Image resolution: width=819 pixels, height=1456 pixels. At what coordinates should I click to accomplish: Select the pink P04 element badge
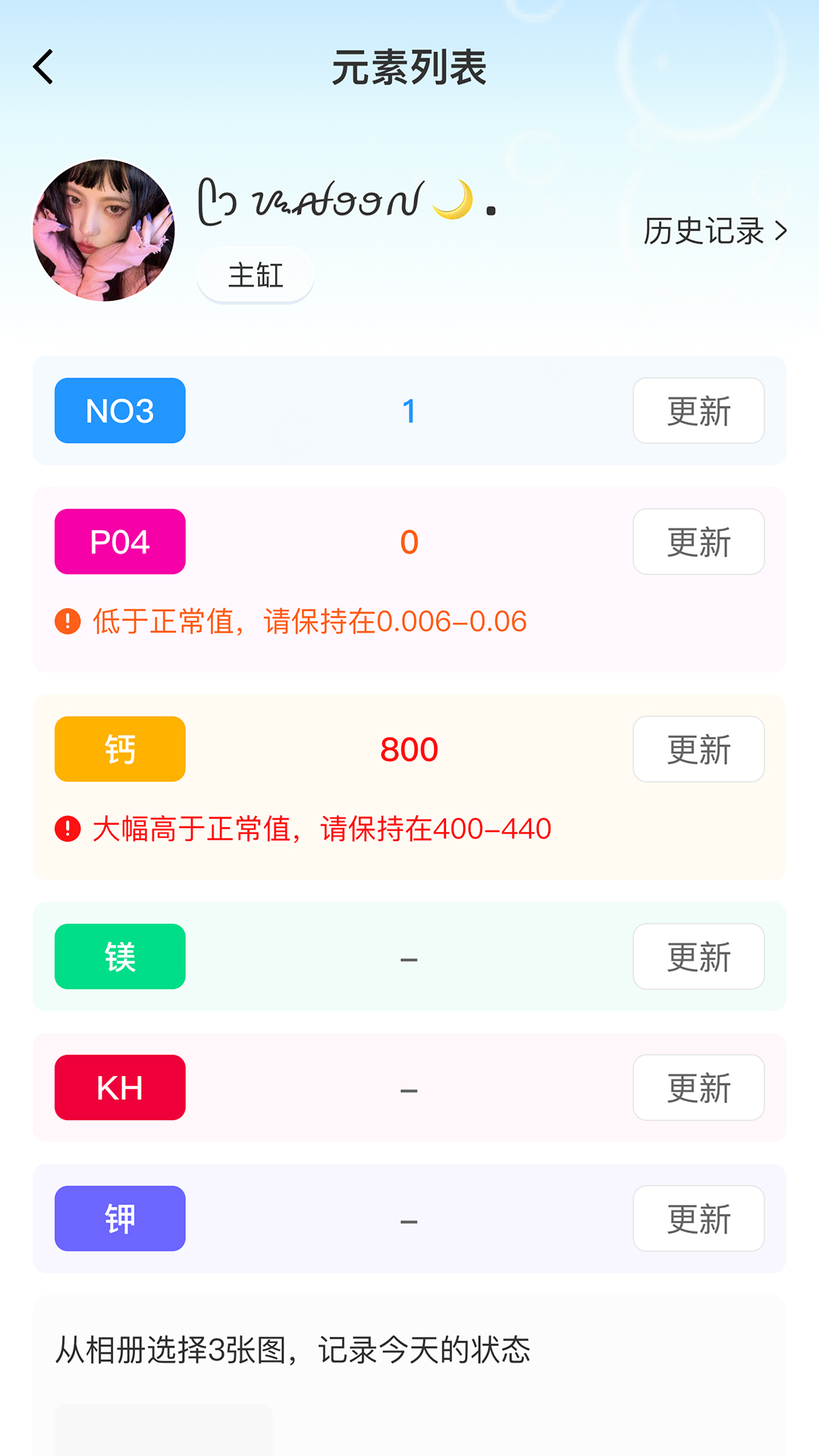coord(119,541)
